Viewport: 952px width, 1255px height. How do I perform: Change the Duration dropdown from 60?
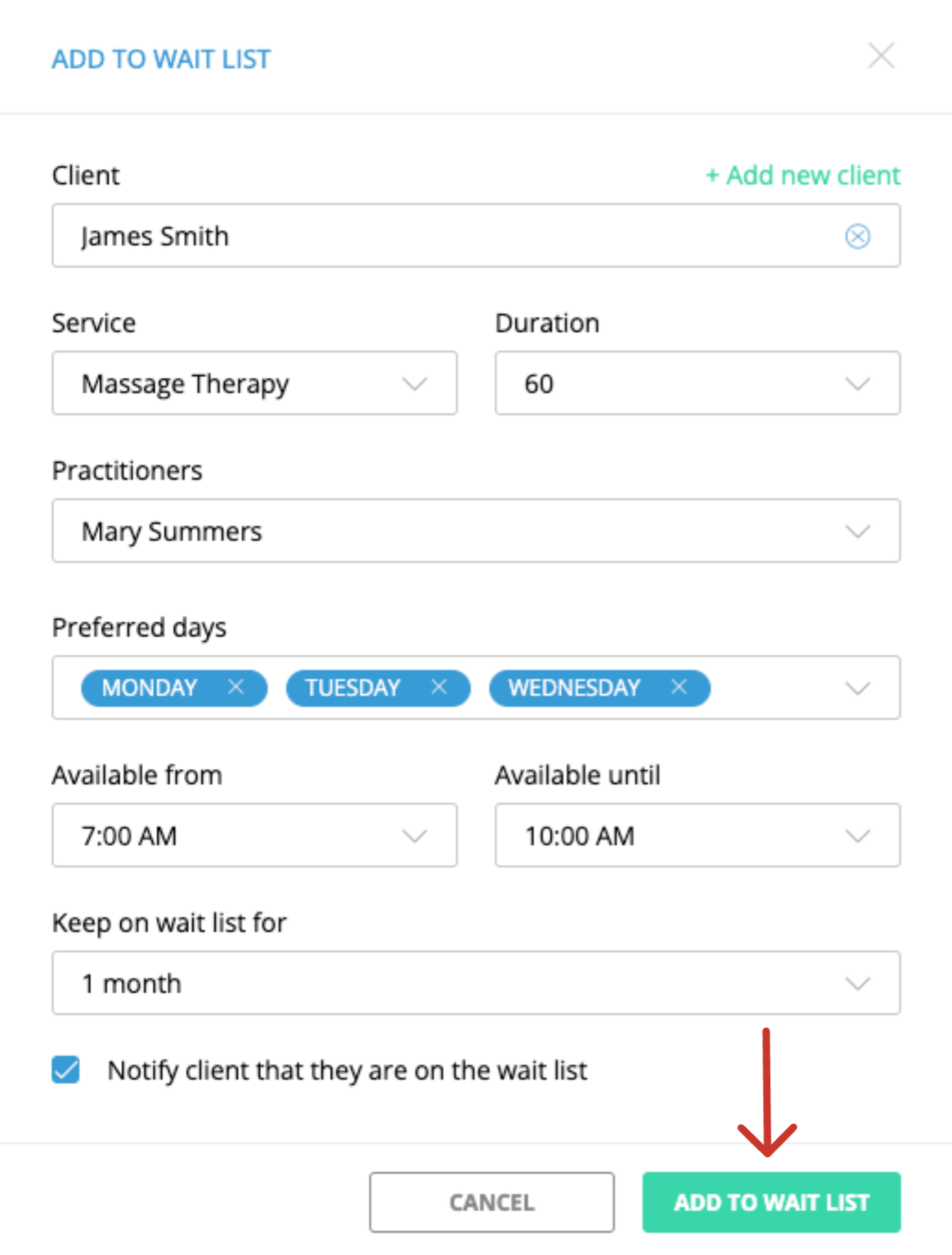click(697, 383)
